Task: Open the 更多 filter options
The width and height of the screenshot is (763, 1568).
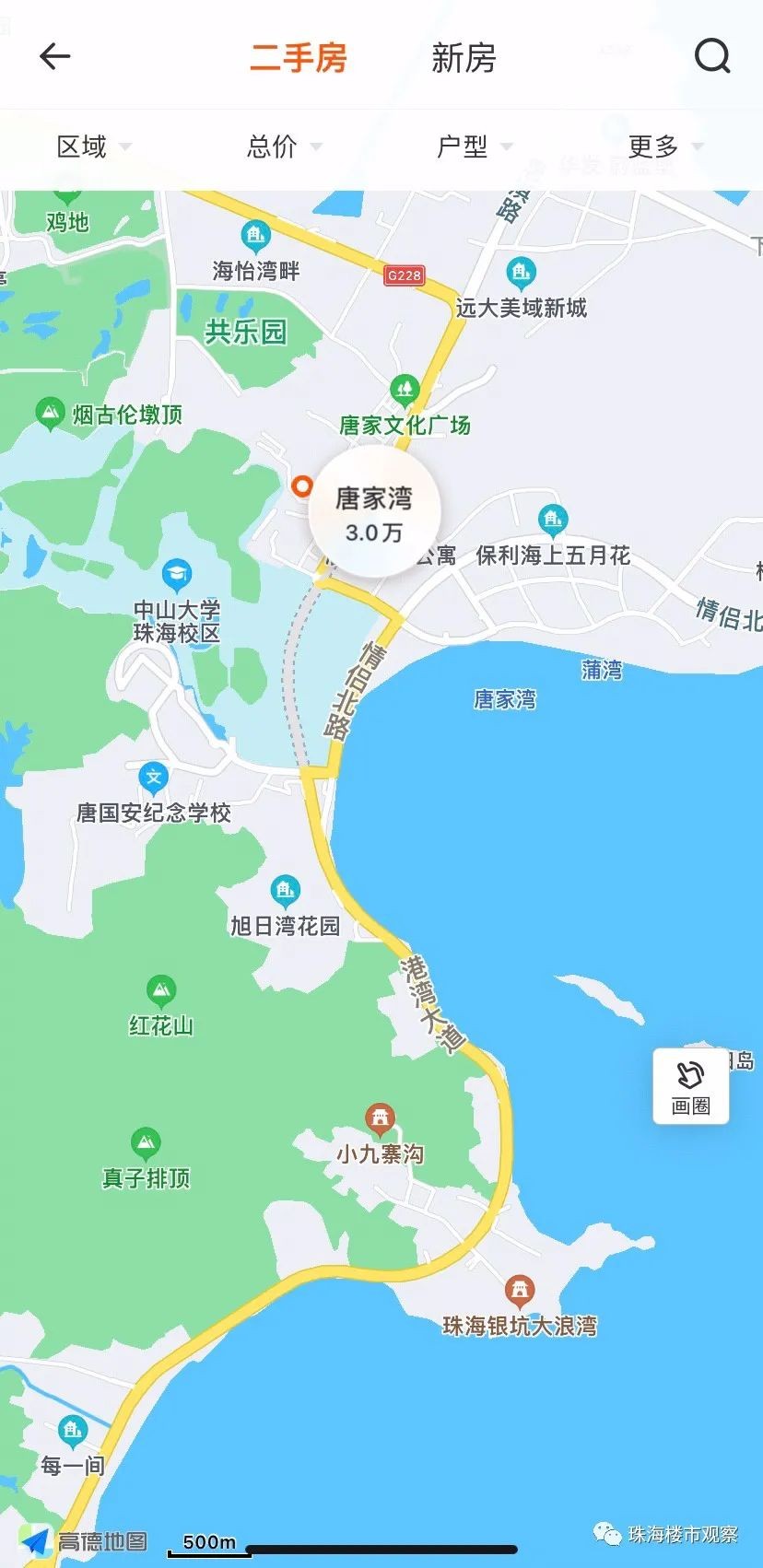Action: (x=664, y=146)
